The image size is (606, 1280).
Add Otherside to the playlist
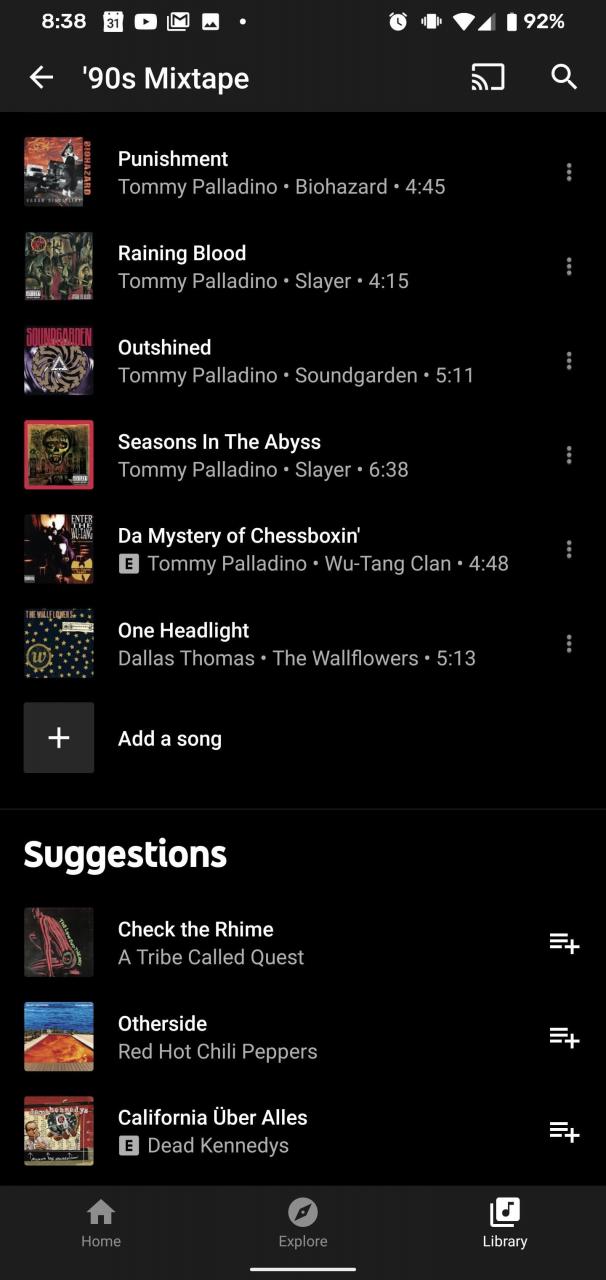coord(564,1037)
